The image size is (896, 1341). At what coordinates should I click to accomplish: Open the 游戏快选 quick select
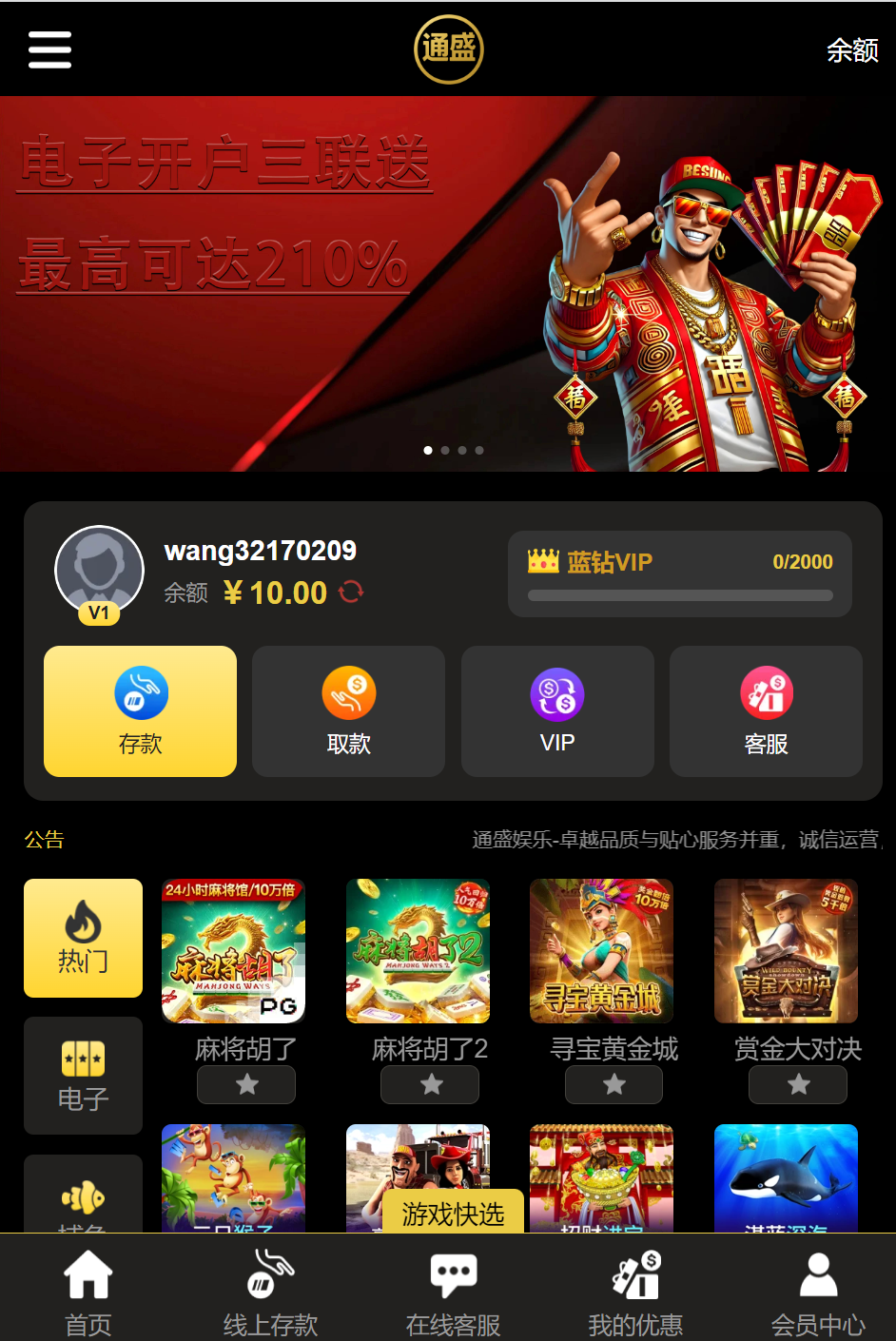point(453,1213)
